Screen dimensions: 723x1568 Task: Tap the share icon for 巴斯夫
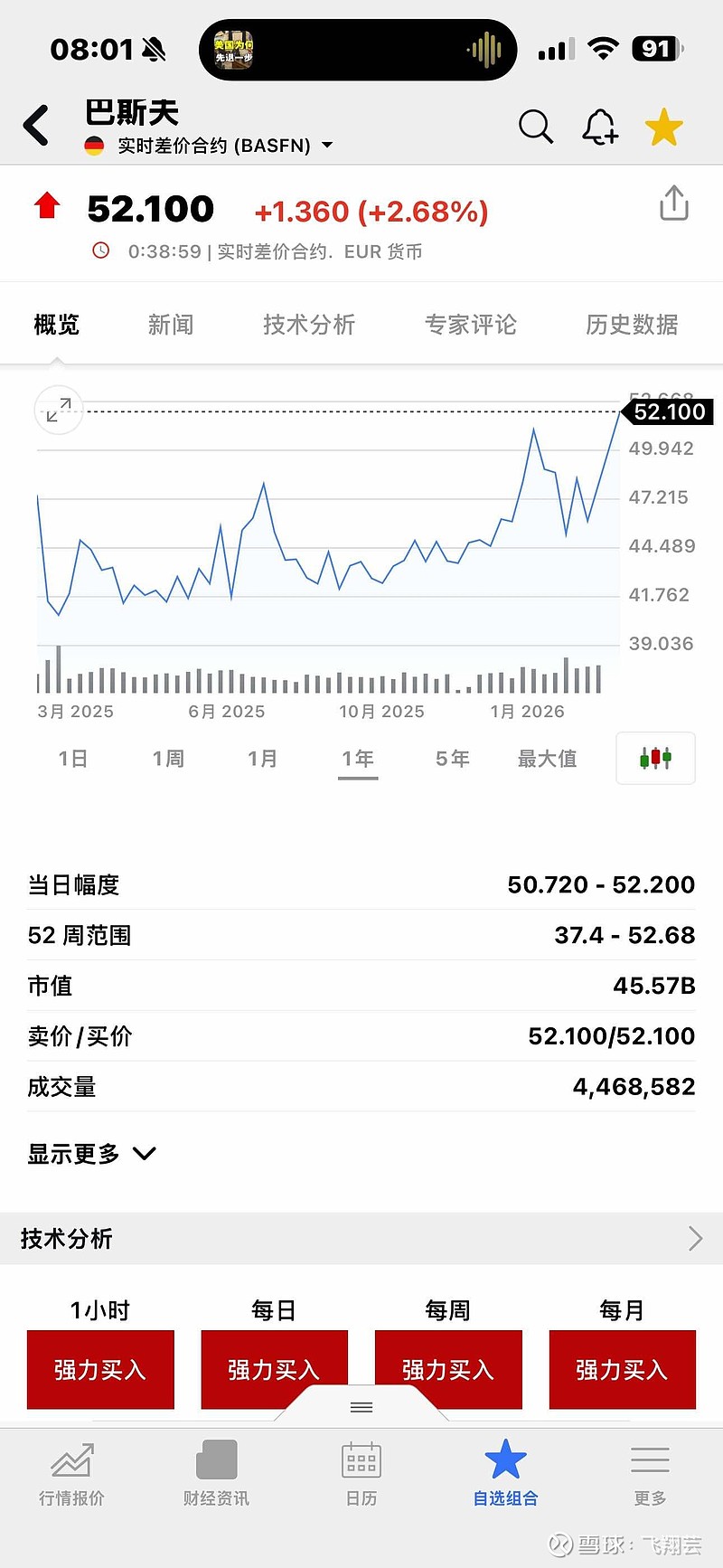[673, 203]
